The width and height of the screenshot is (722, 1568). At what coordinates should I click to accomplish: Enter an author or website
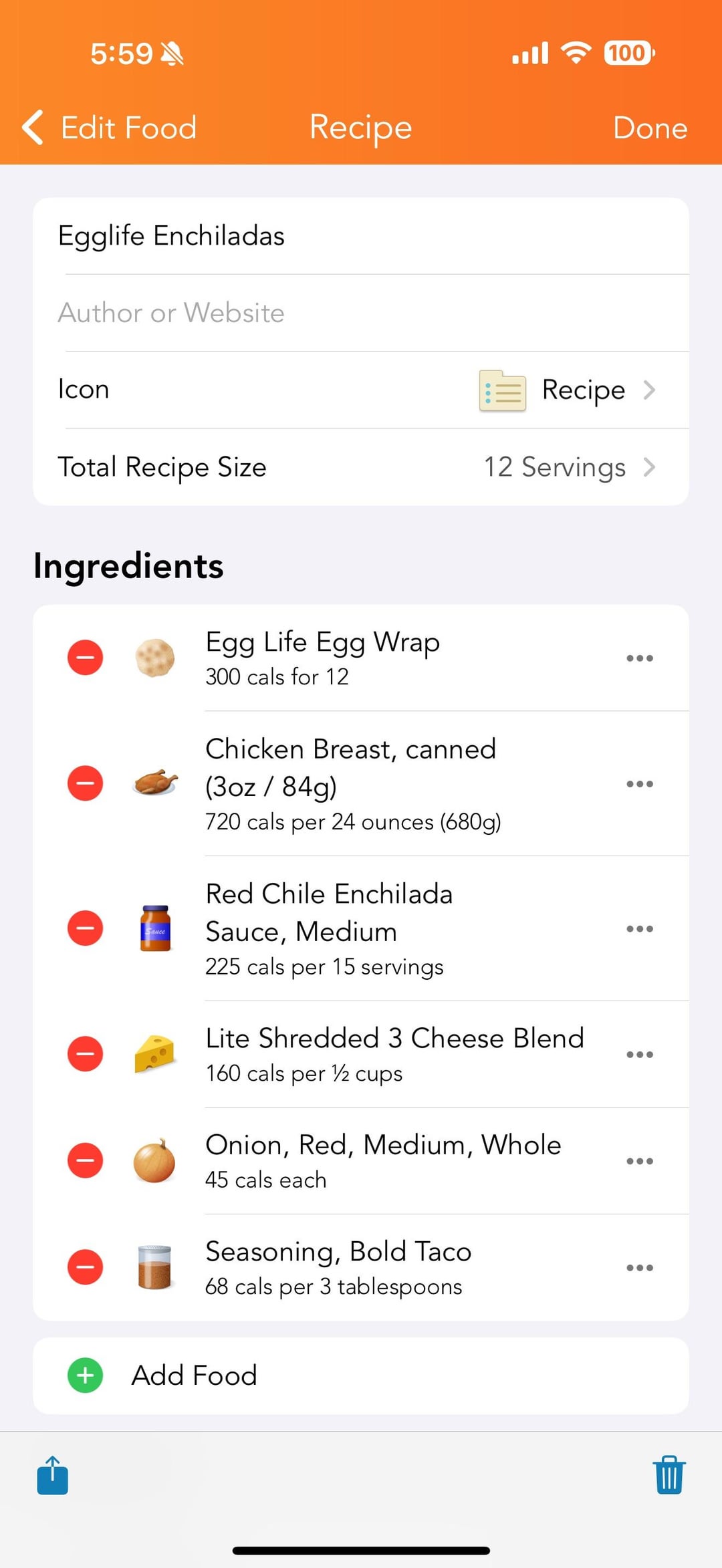pos(361,313)
